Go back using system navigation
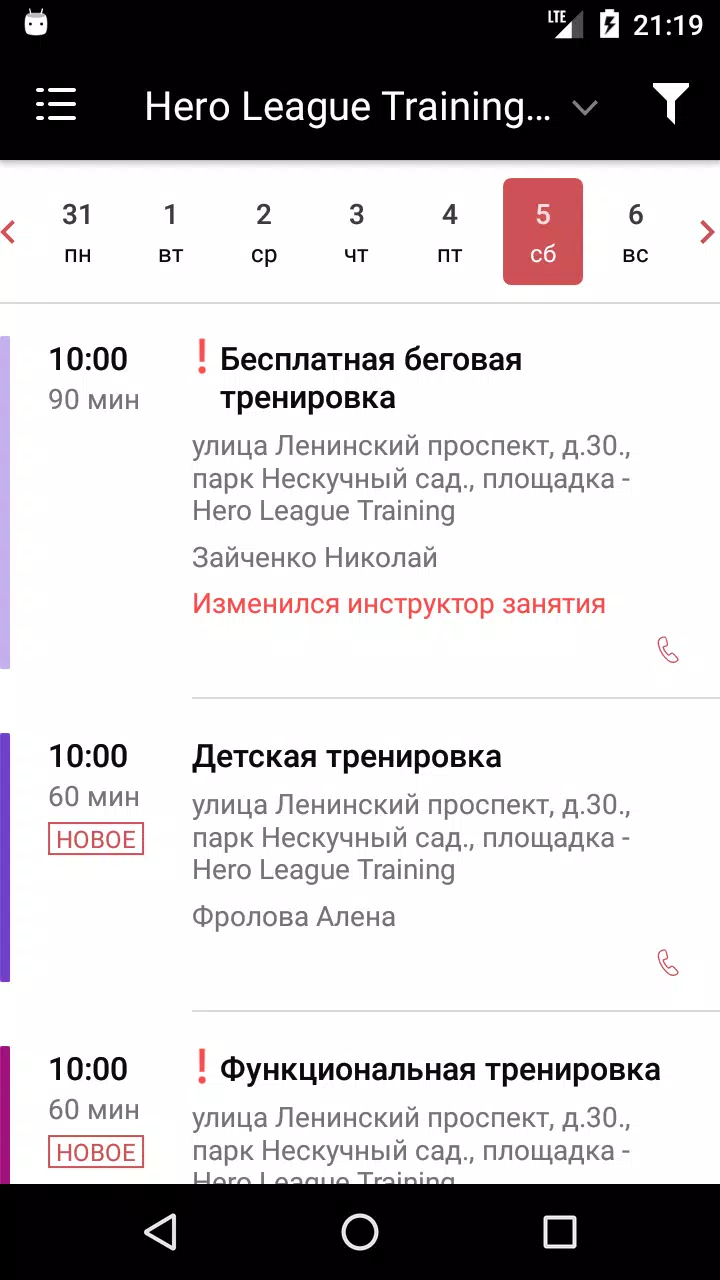The height and width of the screenshot is (1280, 720). [160, 1232]
